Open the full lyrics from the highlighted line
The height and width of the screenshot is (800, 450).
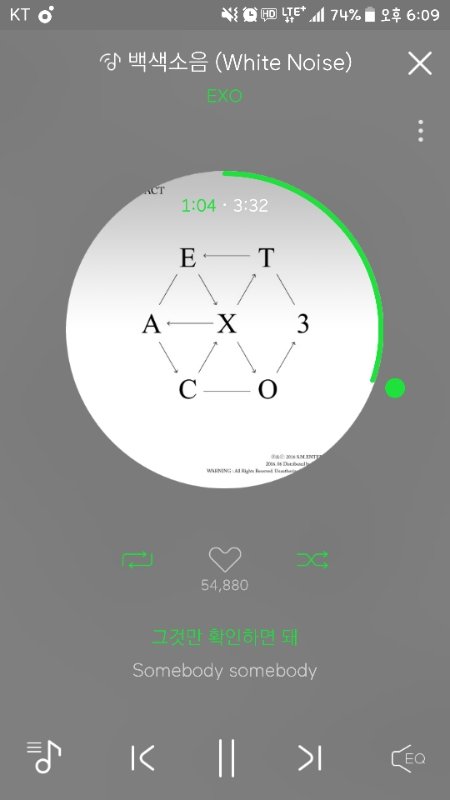click(x=224, y=637)
